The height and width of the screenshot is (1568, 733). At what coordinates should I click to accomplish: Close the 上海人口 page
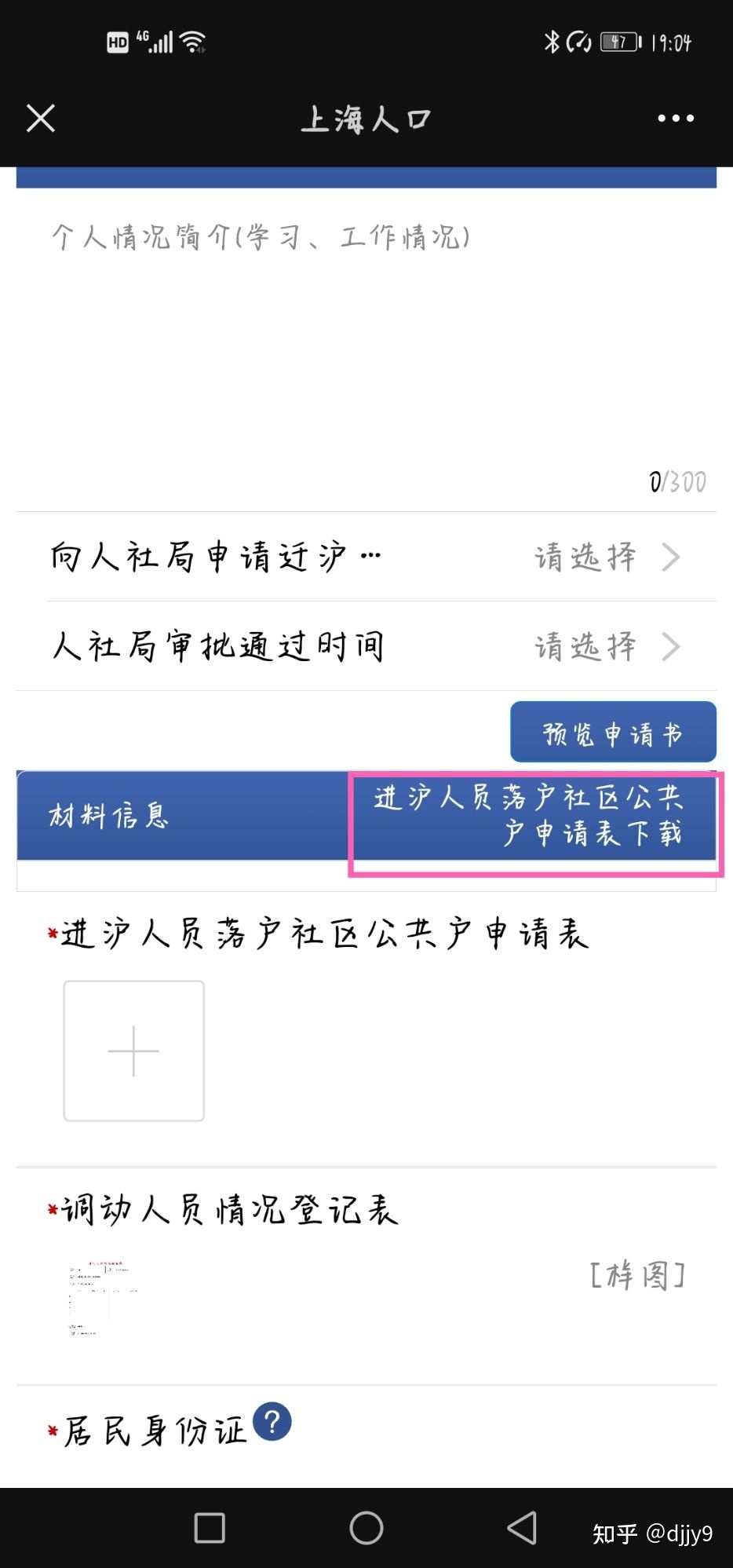click(x=41, y=119)
